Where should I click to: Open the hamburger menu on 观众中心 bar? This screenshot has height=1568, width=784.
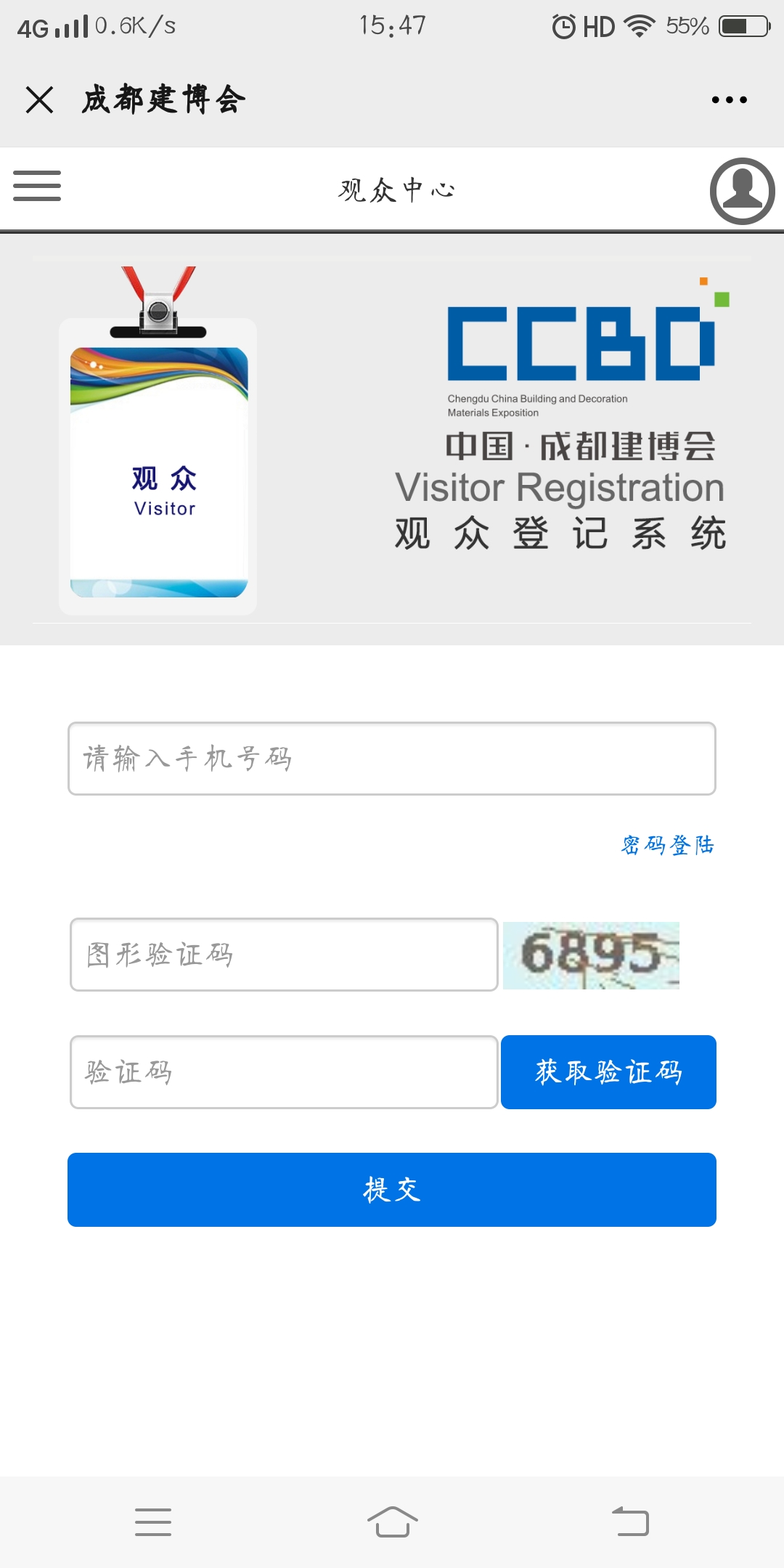(x=38, y=186)
